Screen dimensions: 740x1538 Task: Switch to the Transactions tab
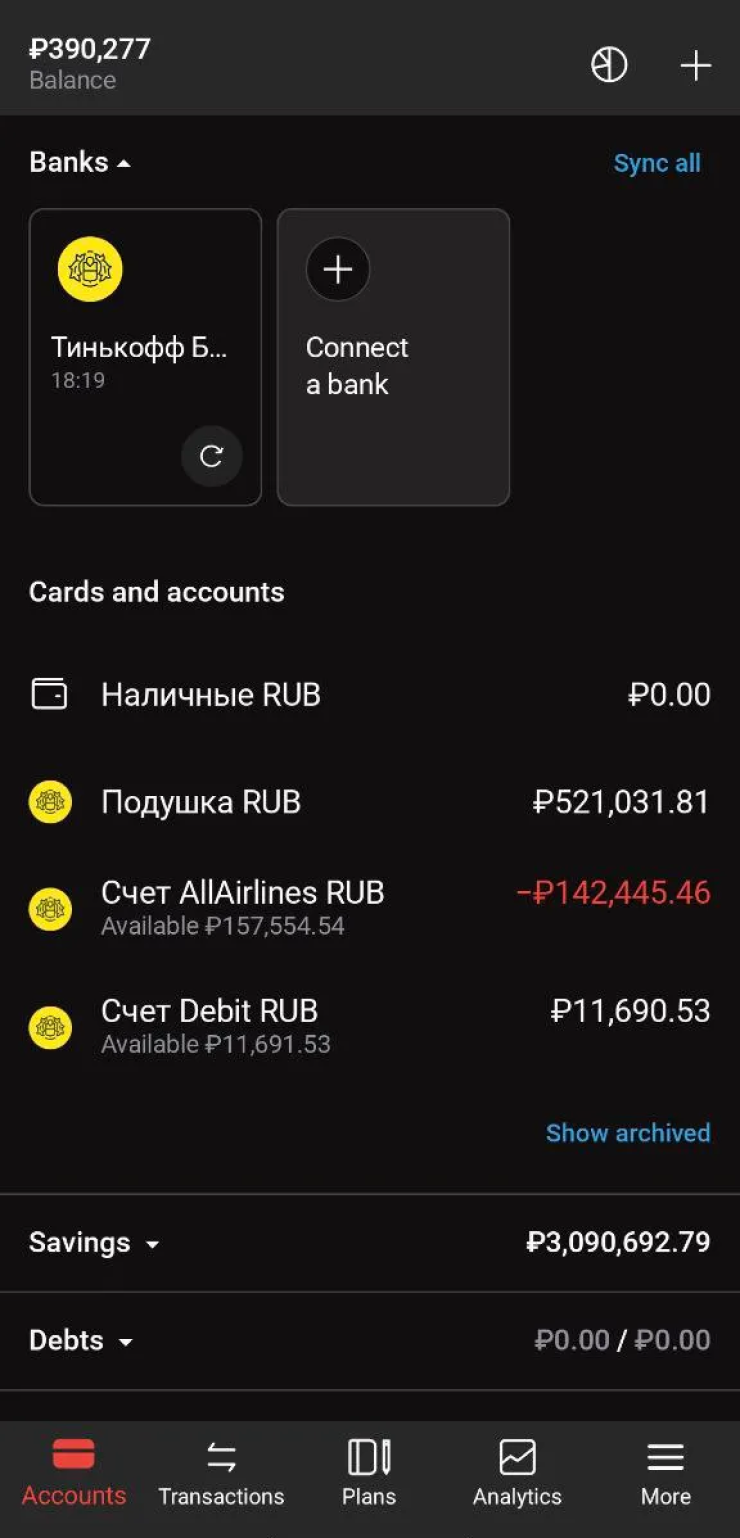click(221, 1474)
